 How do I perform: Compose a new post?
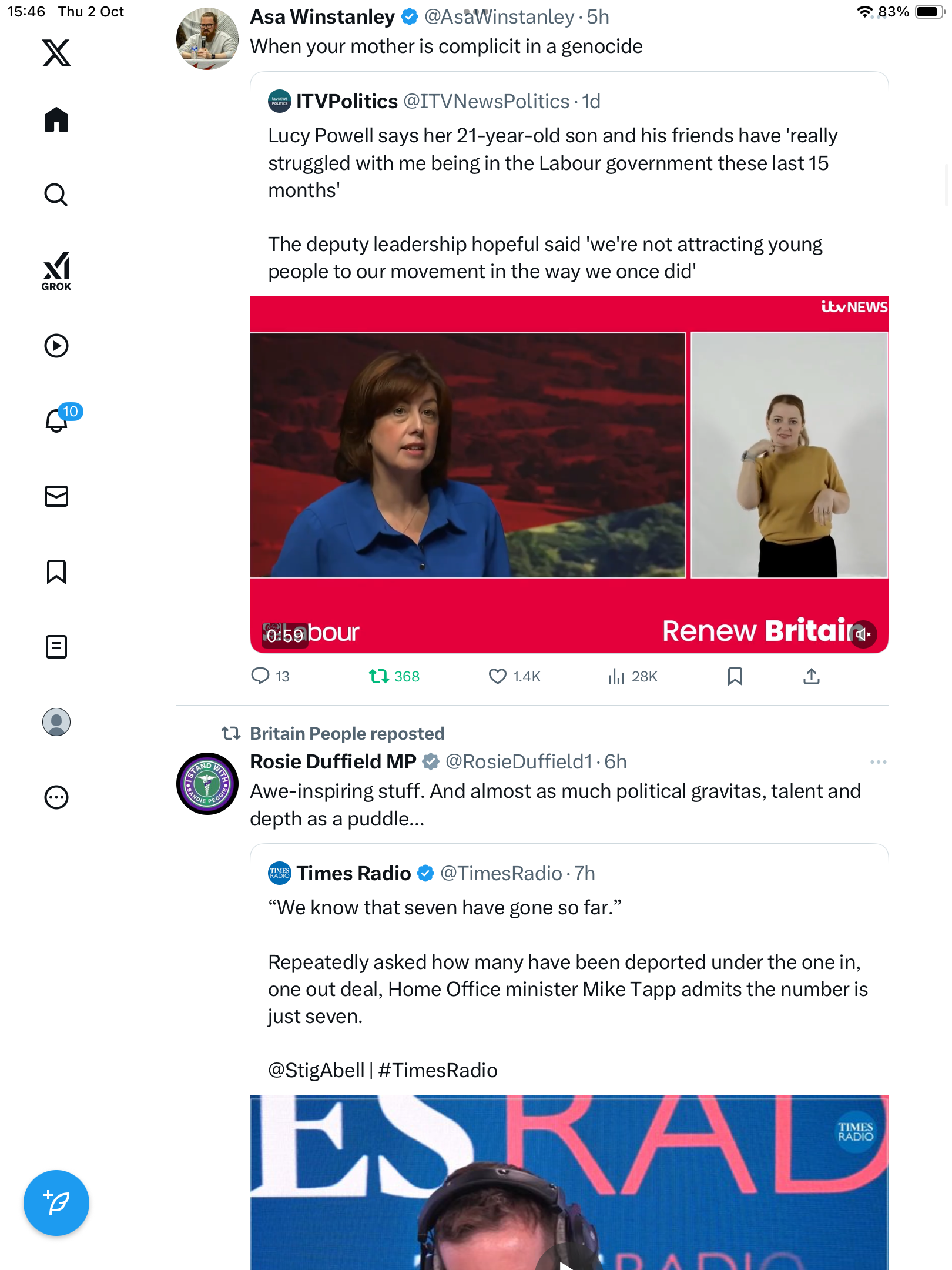[x=56, y=1203]
